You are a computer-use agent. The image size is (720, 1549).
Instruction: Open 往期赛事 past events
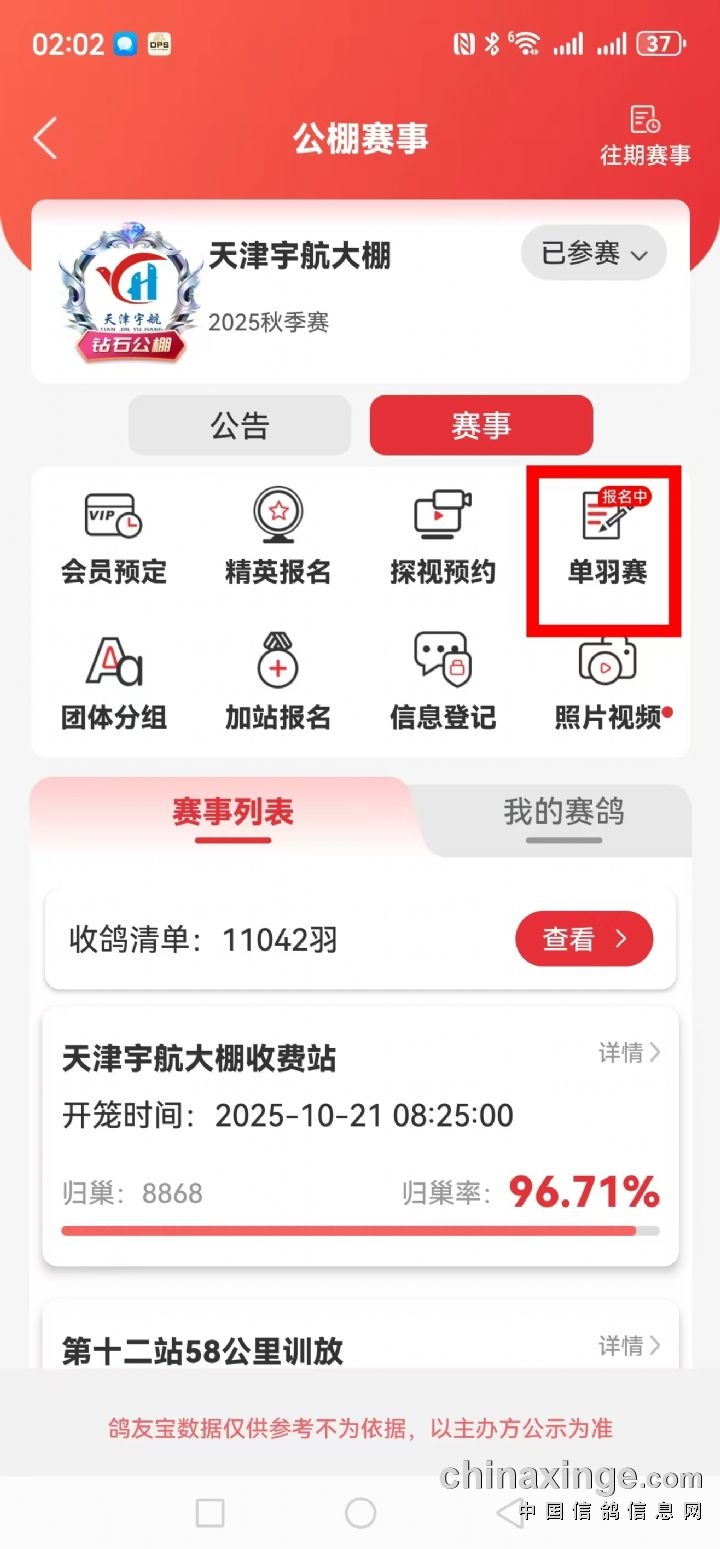(644, 136)
